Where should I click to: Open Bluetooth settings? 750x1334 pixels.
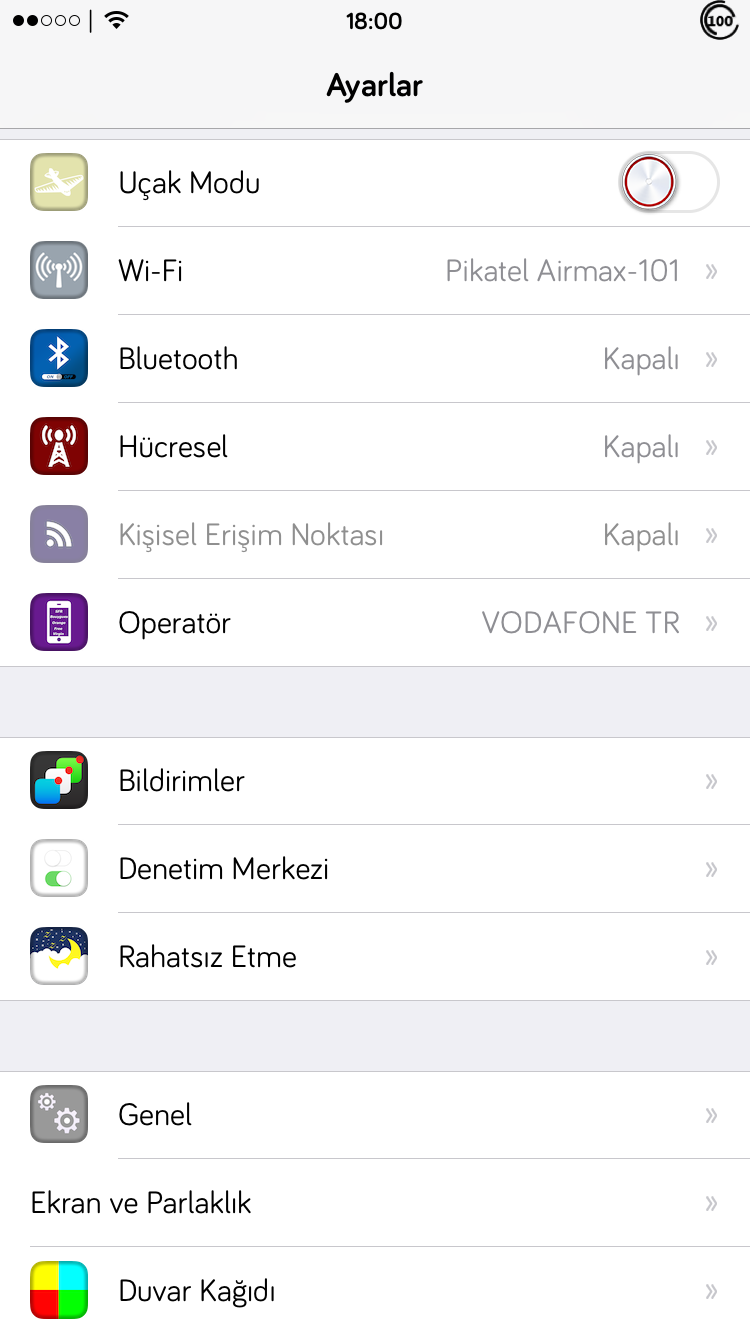click(x=375, y=359)
